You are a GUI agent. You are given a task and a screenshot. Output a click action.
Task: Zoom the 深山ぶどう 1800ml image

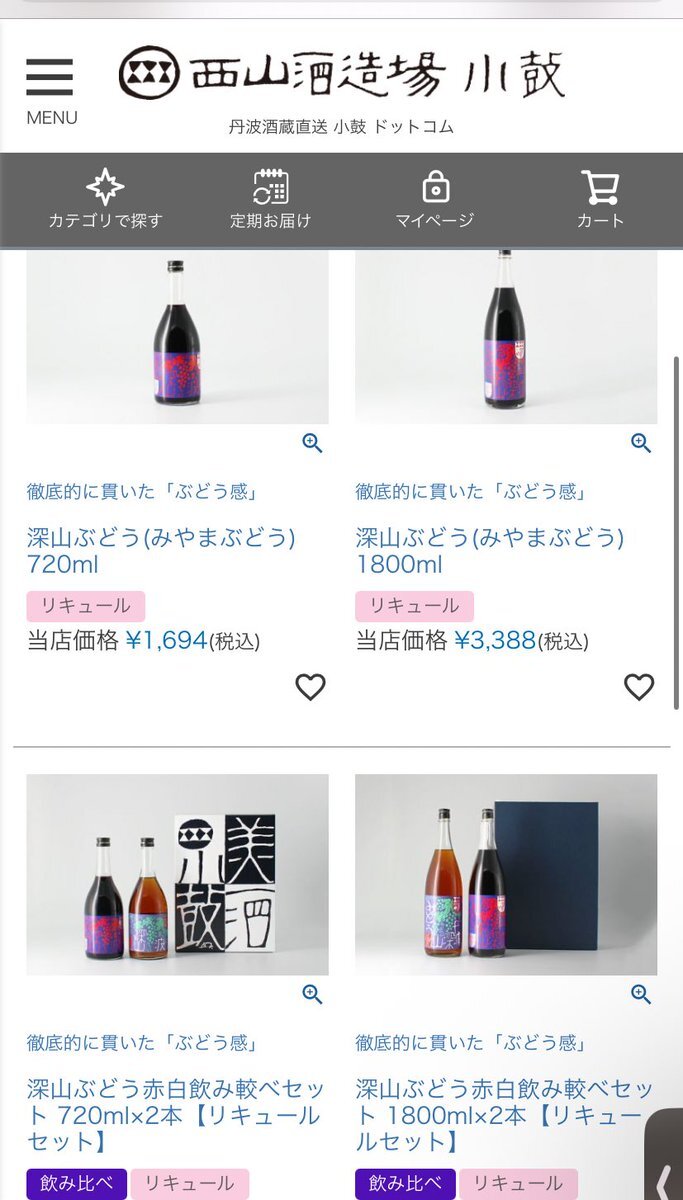coord(641,443)
